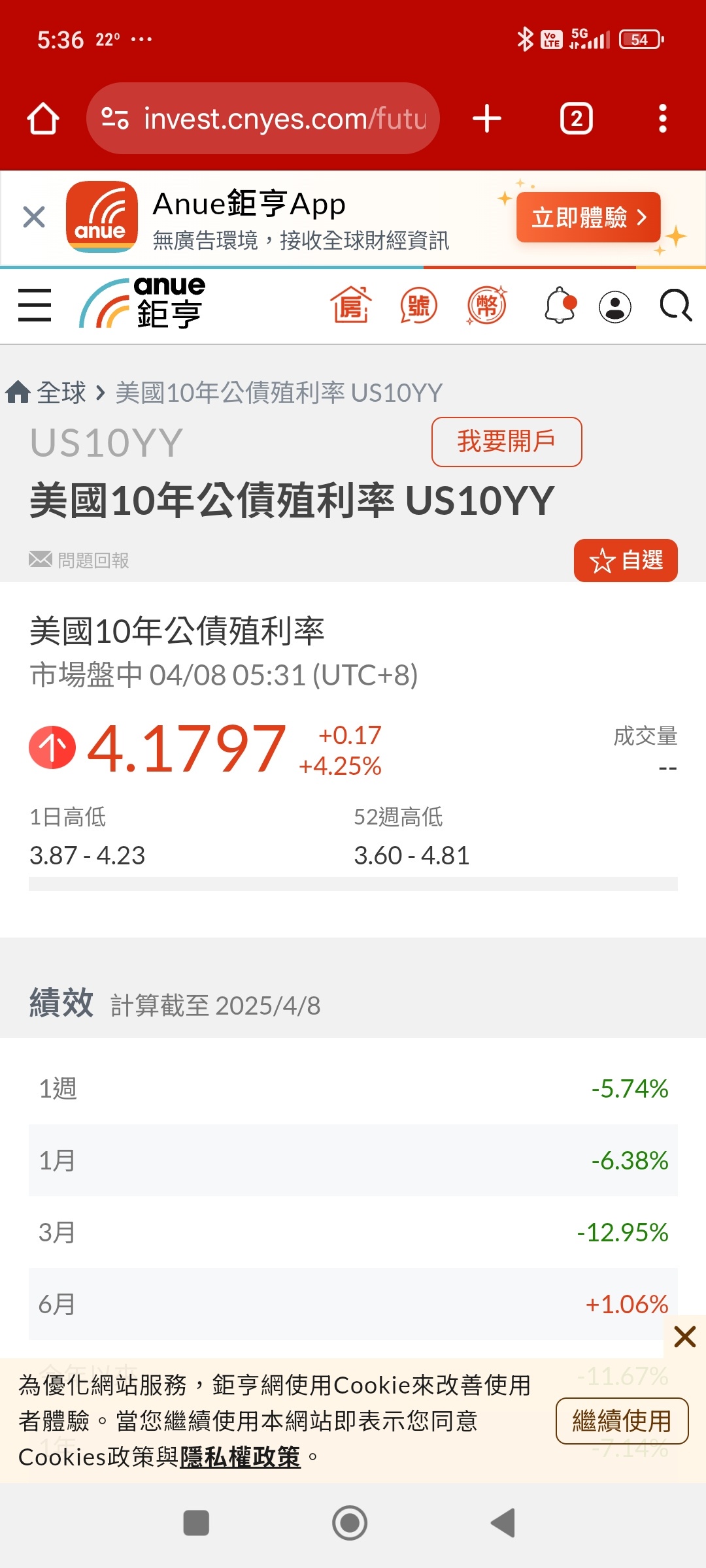Tap the 立即體驗 app promo button

pos(588,218)
